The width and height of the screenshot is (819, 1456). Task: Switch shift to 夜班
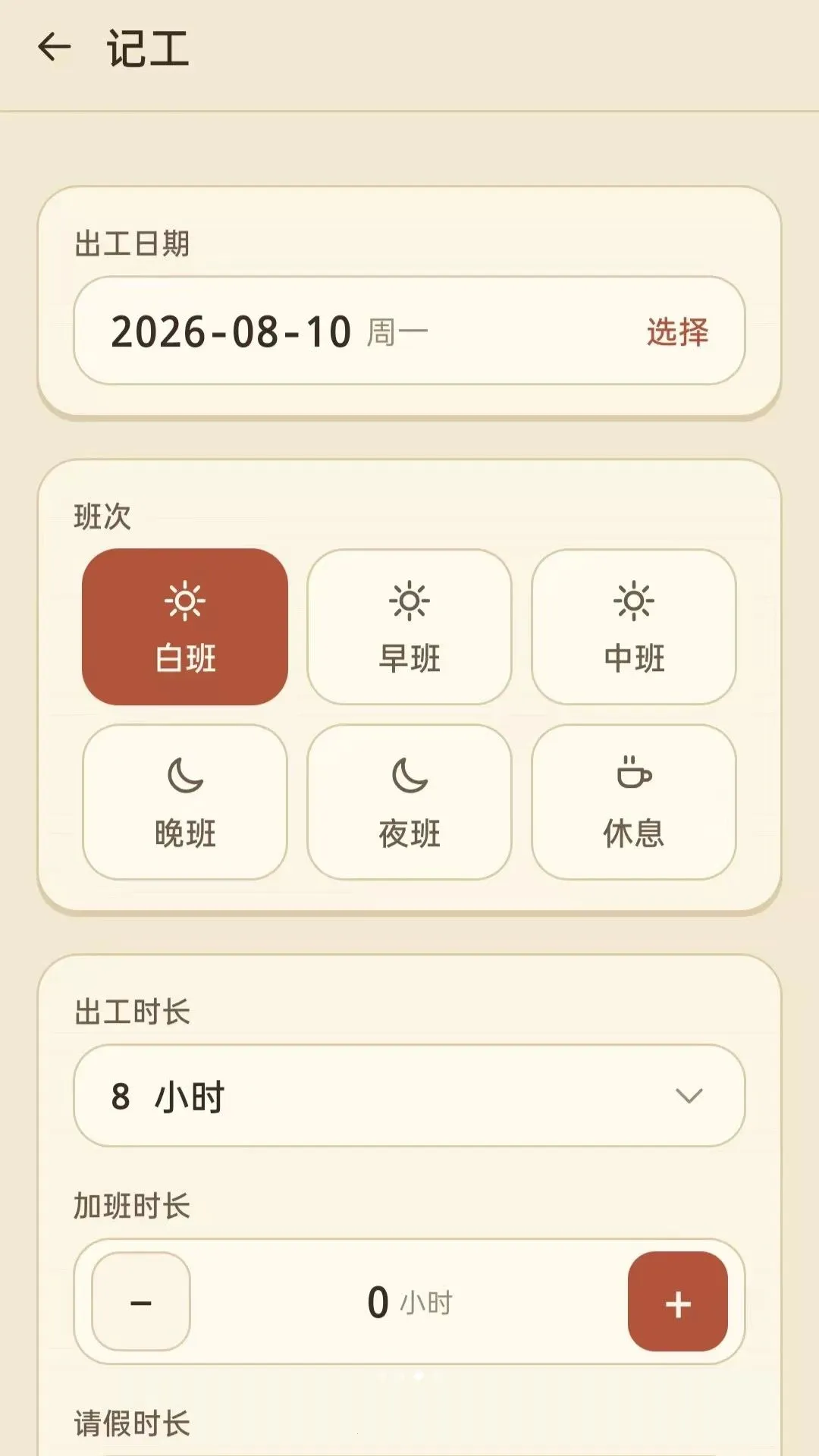409,802
